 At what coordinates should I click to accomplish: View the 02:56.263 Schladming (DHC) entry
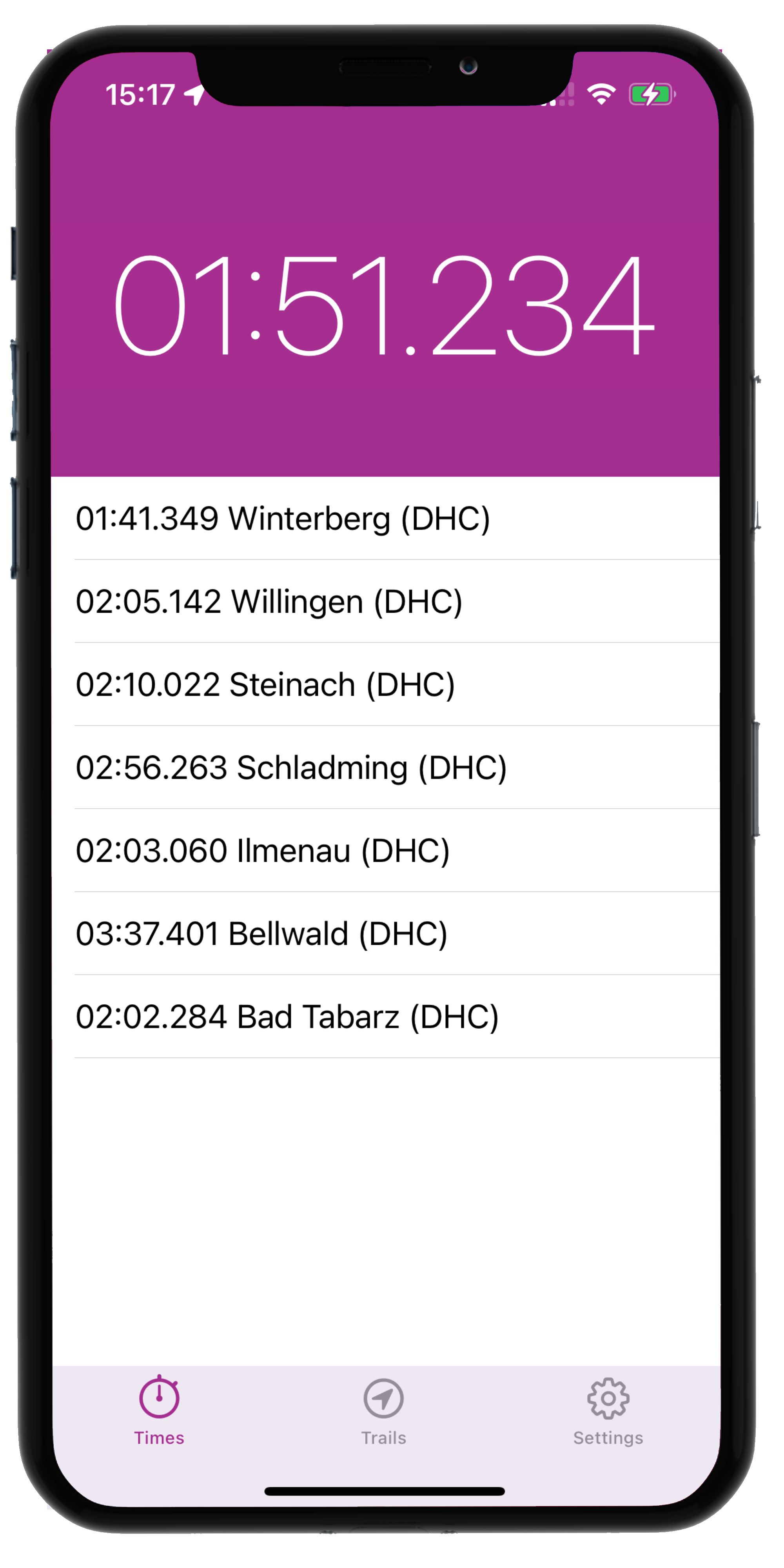385,768
